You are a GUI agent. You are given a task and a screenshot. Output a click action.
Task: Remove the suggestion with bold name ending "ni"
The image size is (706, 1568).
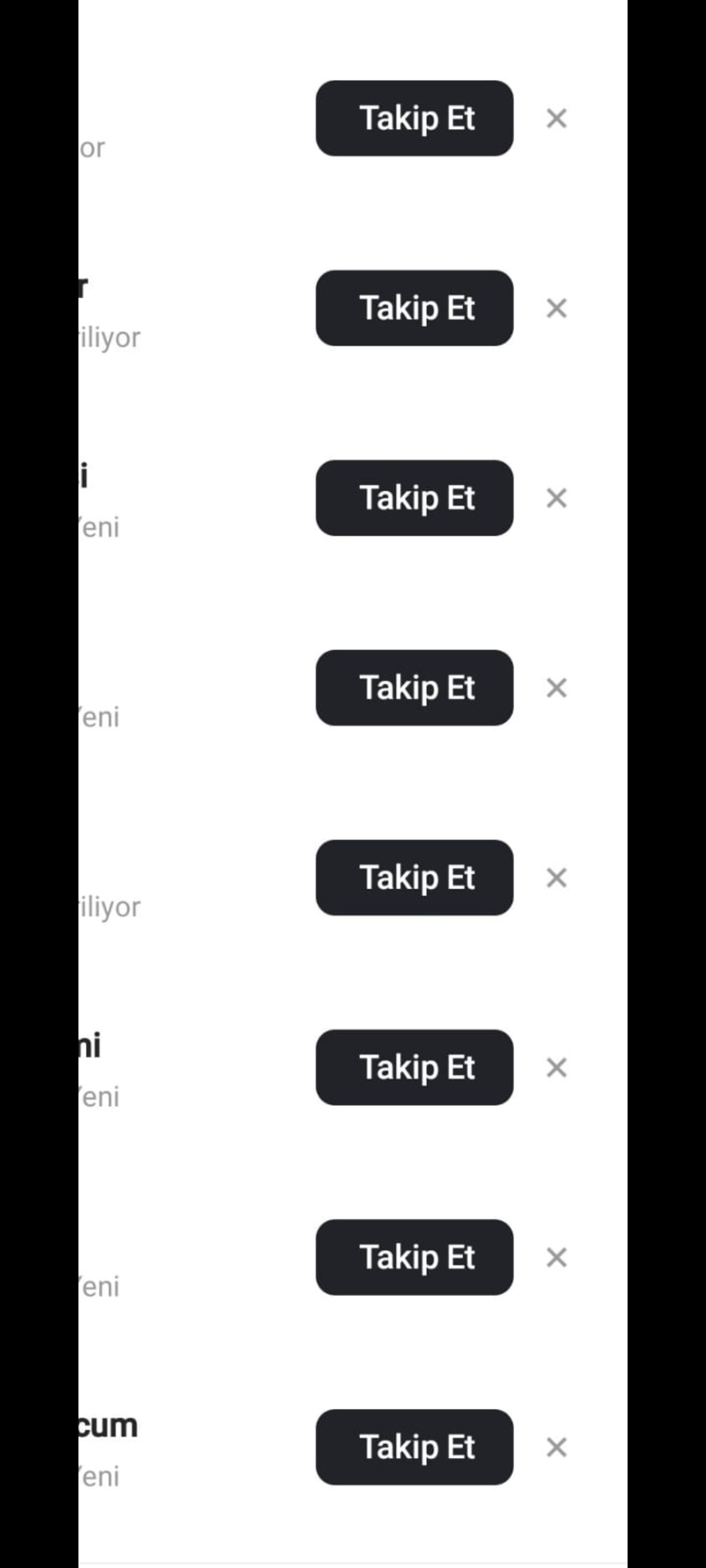[556, 1068]
